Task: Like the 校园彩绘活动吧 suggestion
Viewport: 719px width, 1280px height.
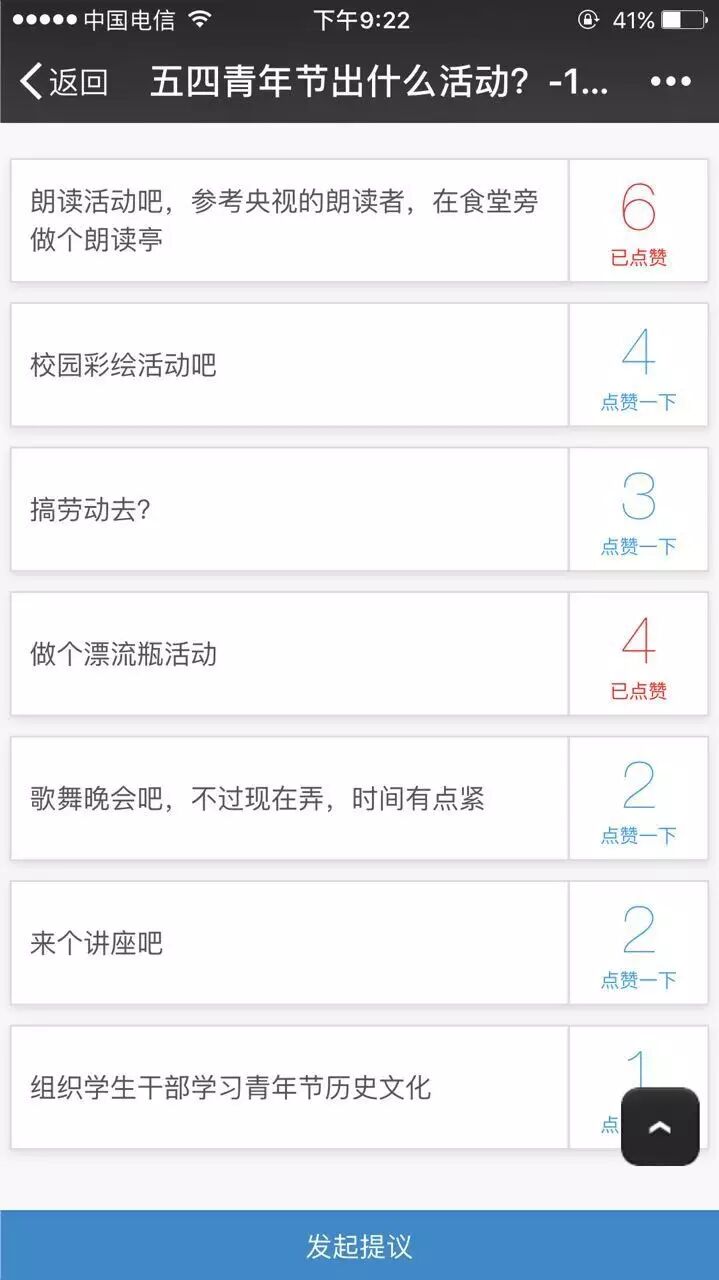Action: pyautogui.click(x=638, y=366)
